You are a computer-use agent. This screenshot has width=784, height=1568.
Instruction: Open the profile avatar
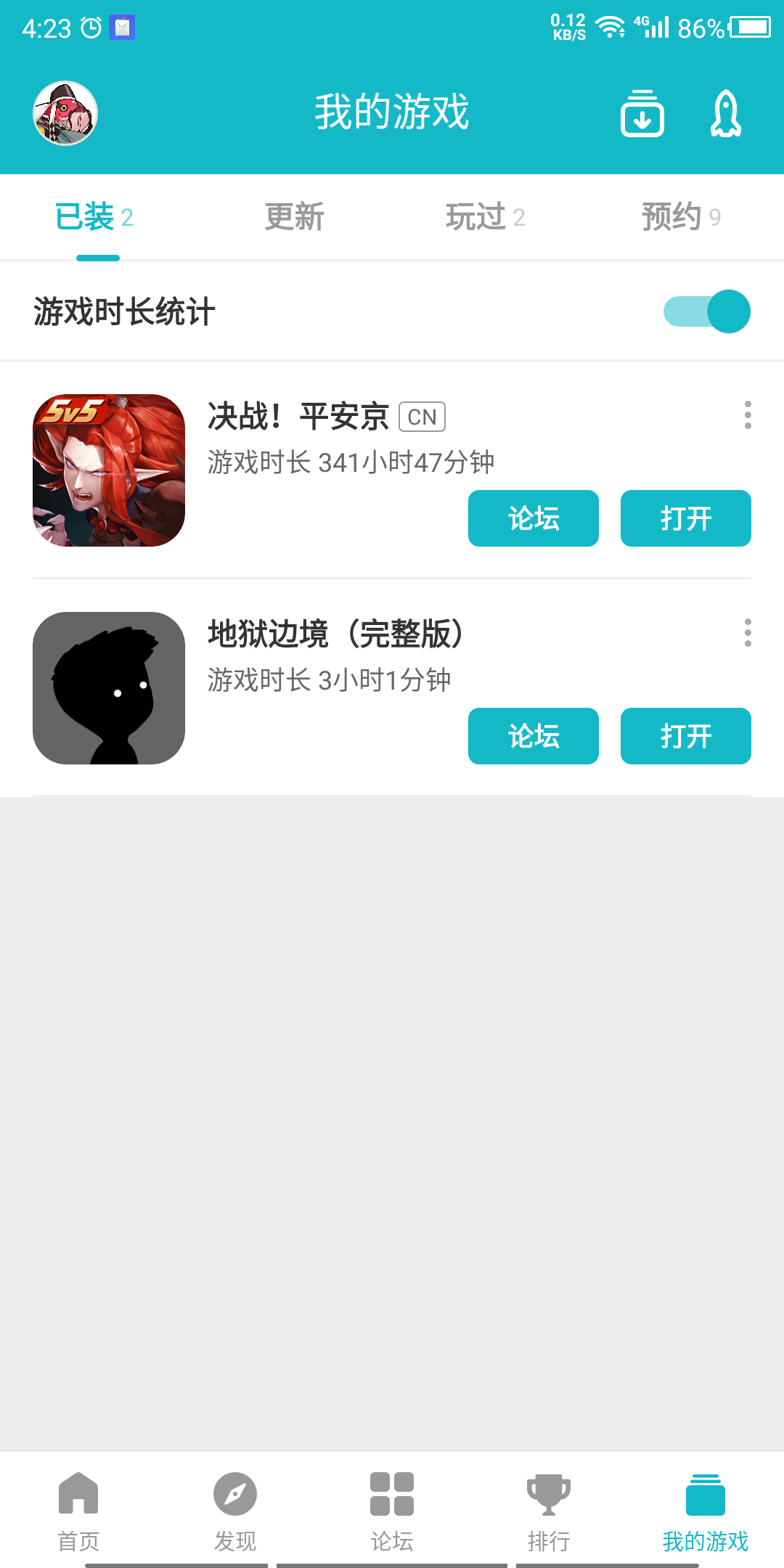65,113
